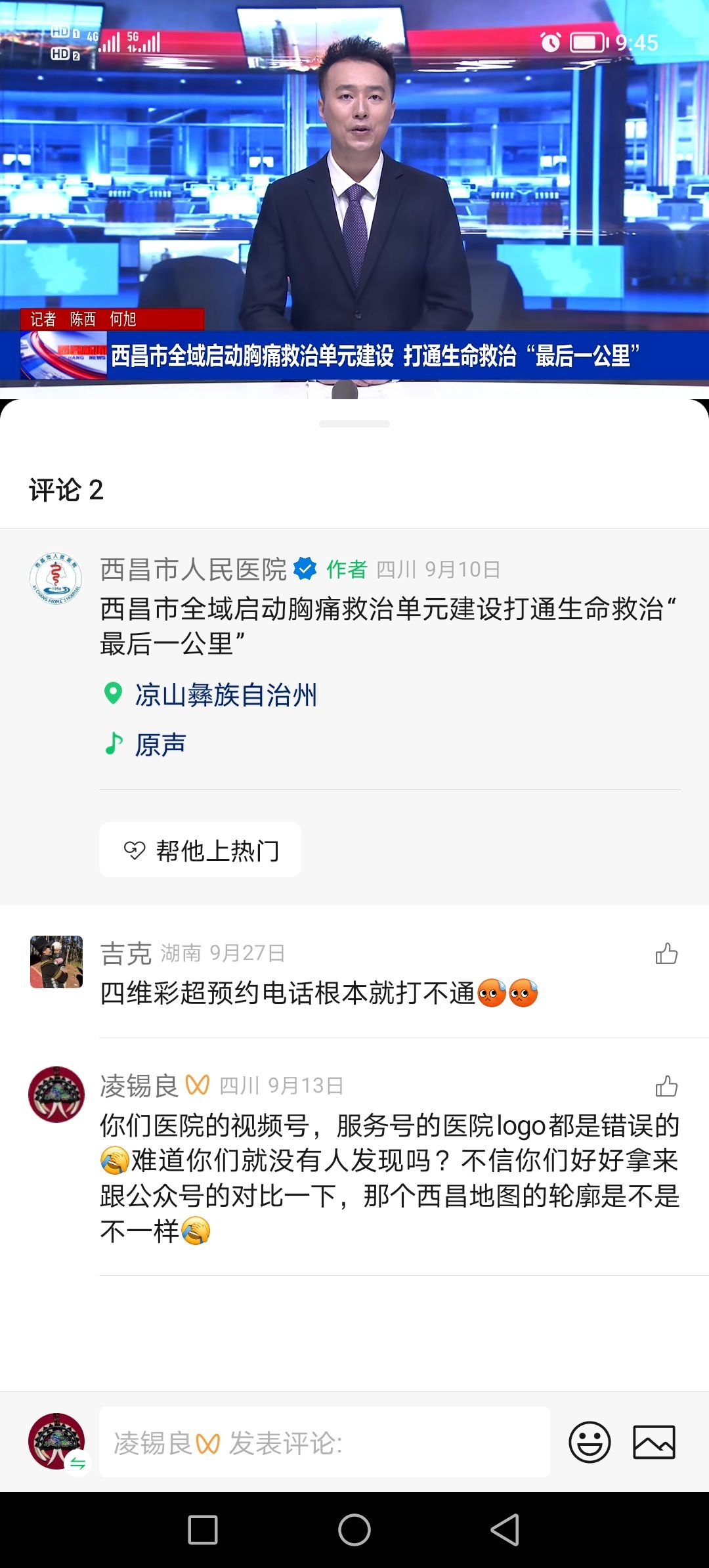Screen dimensions: 709x1568
Task: Like 吉克's comment
Action: coord(666,953)
